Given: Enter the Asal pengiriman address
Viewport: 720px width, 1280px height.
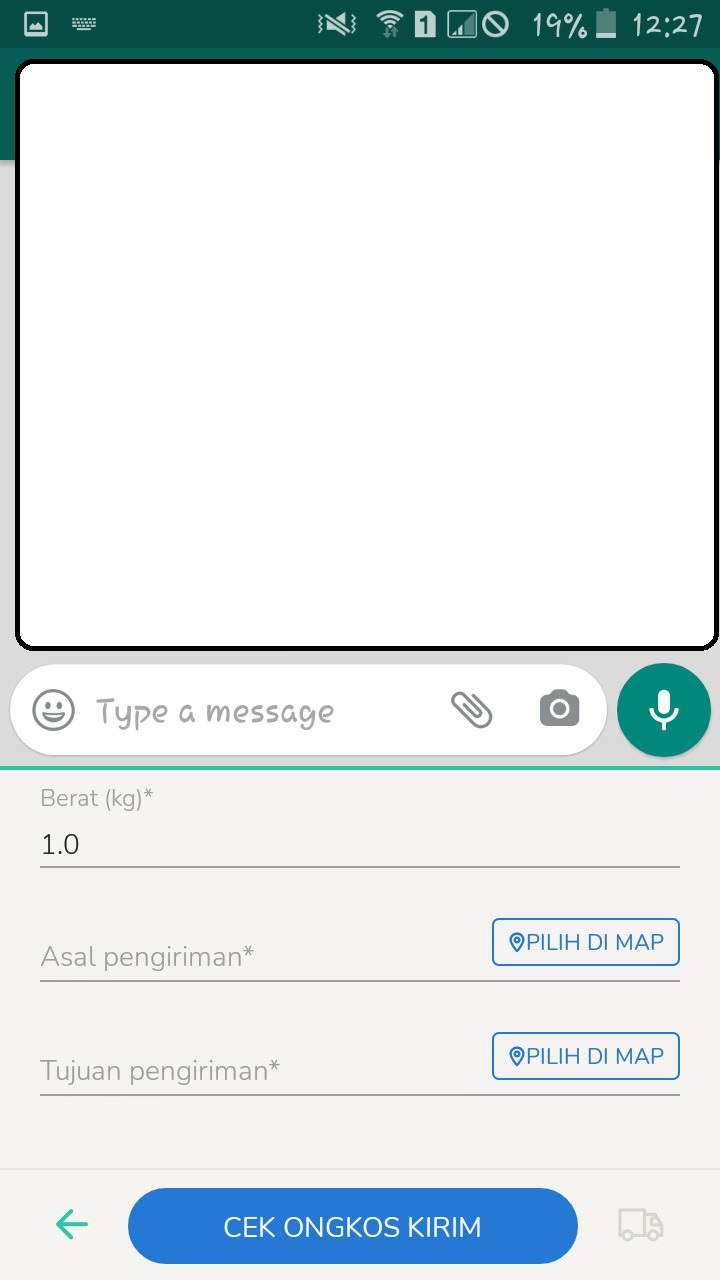Looking at the screenshot, I should (x=260, y=957).
